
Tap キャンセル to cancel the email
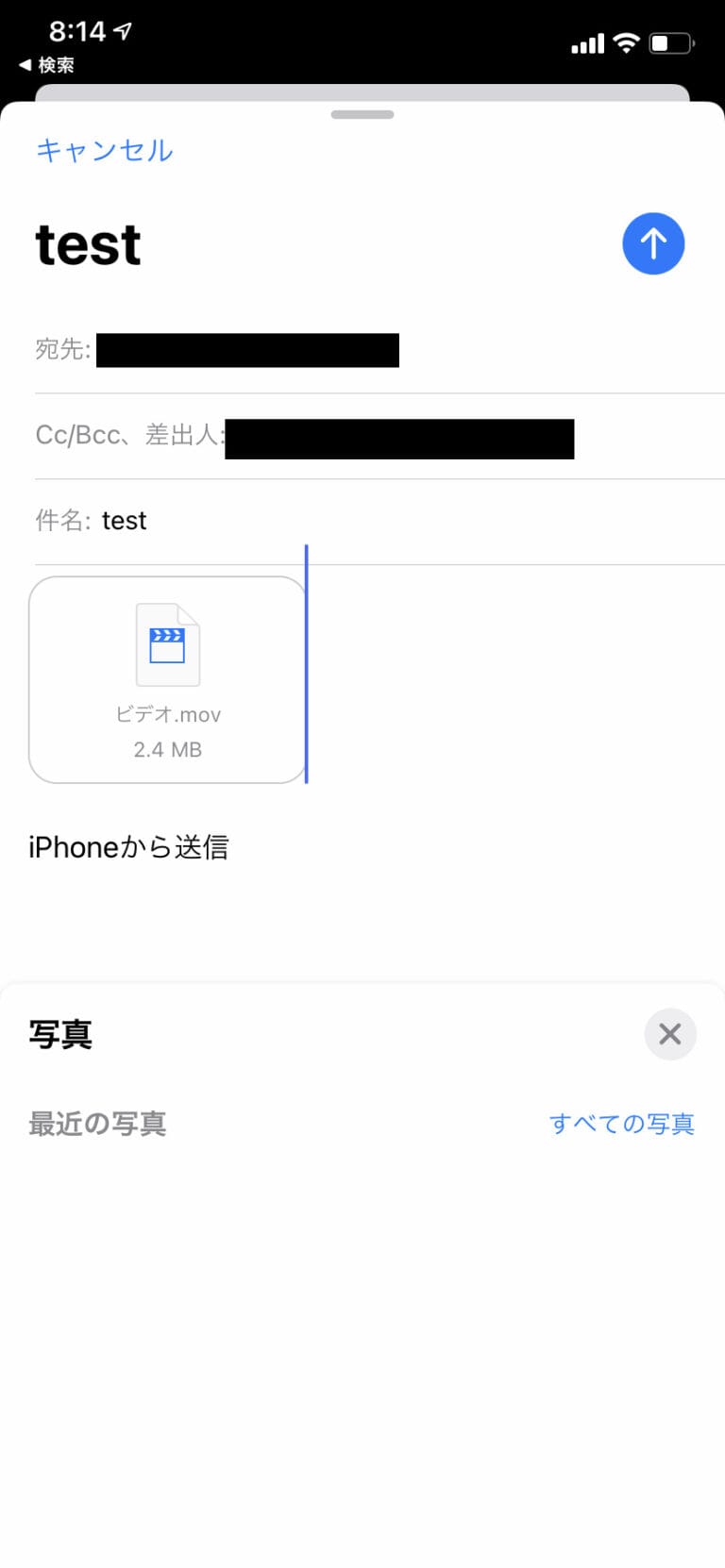pyautogui.click(x=104, y=151)
